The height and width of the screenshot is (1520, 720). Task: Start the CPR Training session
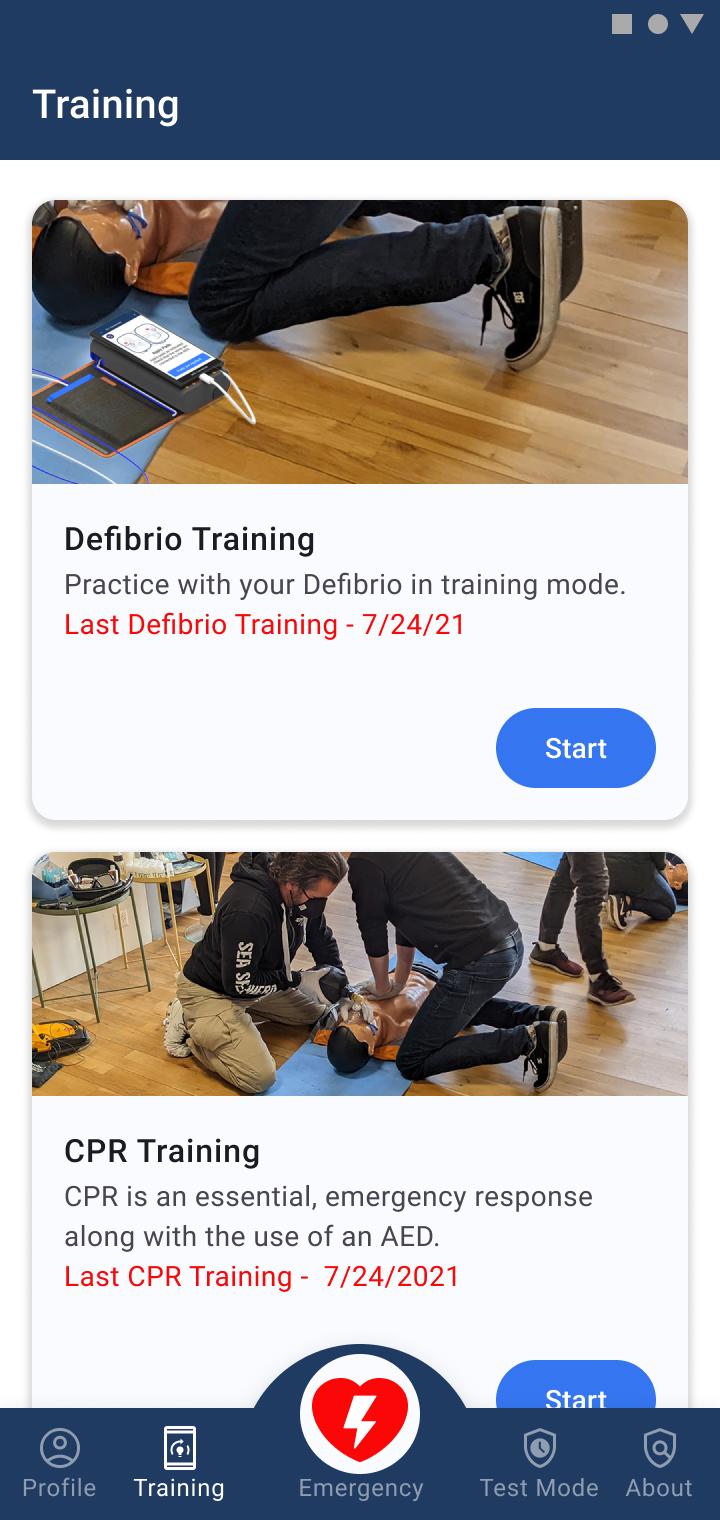[575, 1388]
